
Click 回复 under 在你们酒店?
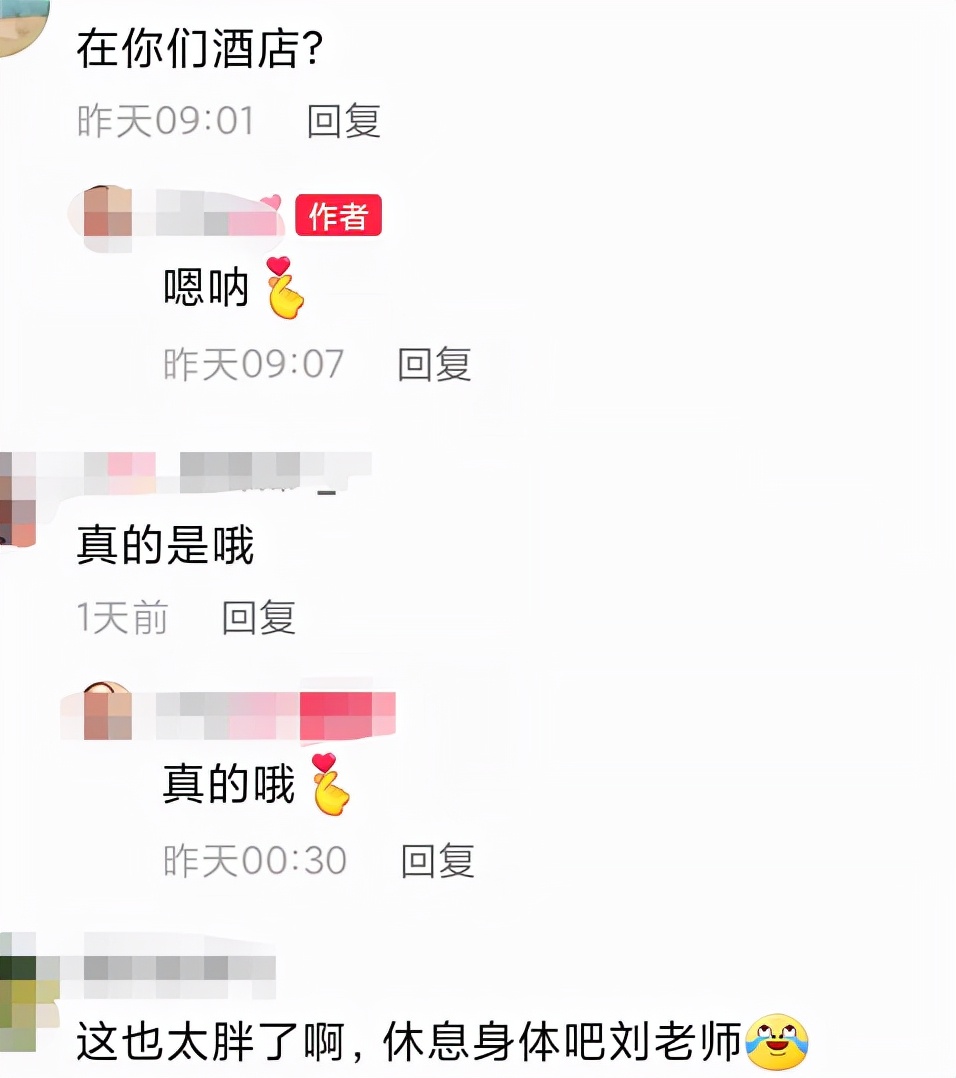click(345, 120)
